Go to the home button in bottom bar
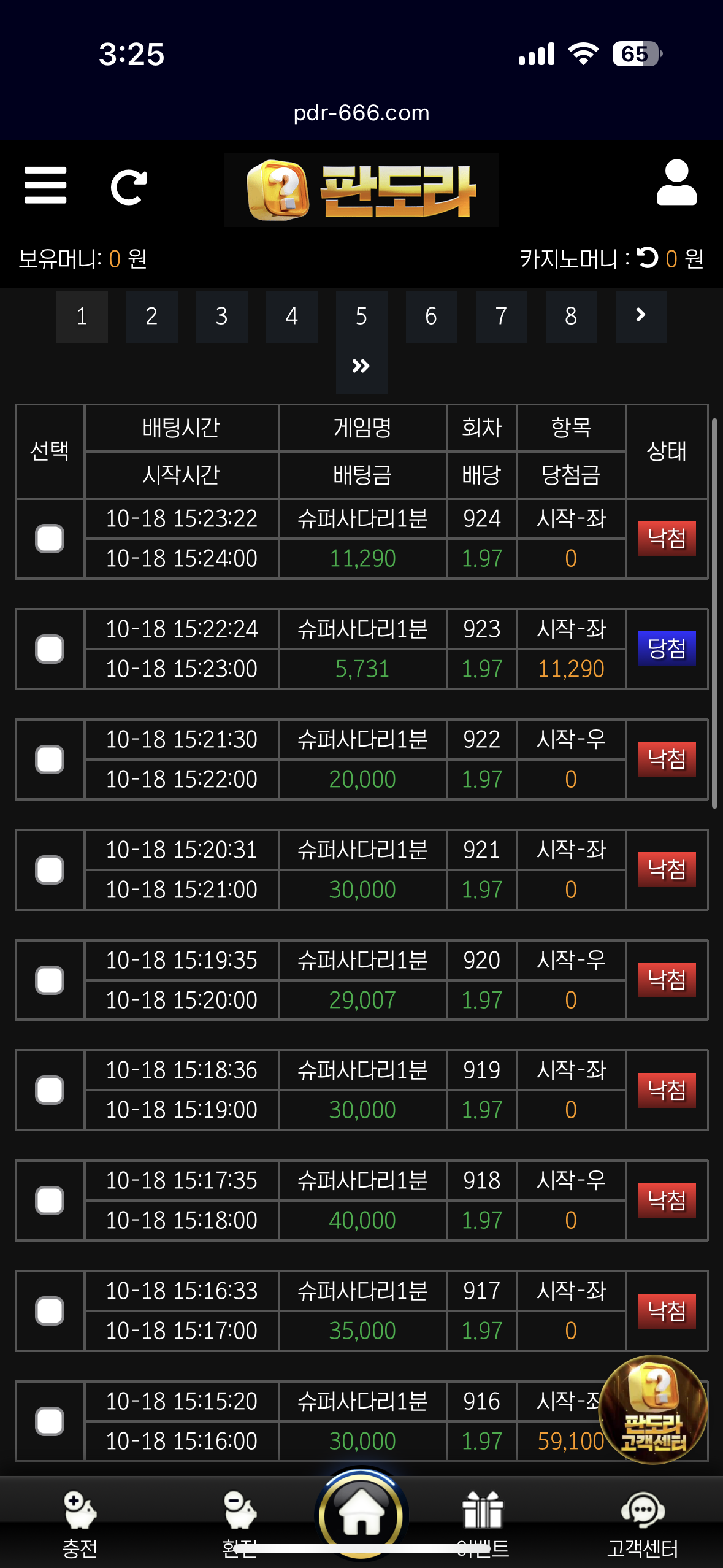723x1568 pixels. coord(361,1514)
